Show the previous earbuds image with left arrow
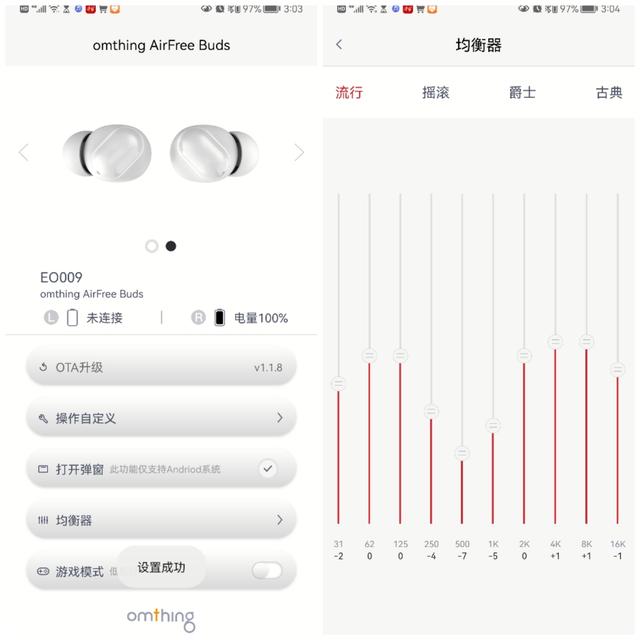The height and width of the screenshot is (640, 640). (x=24, y=152)
